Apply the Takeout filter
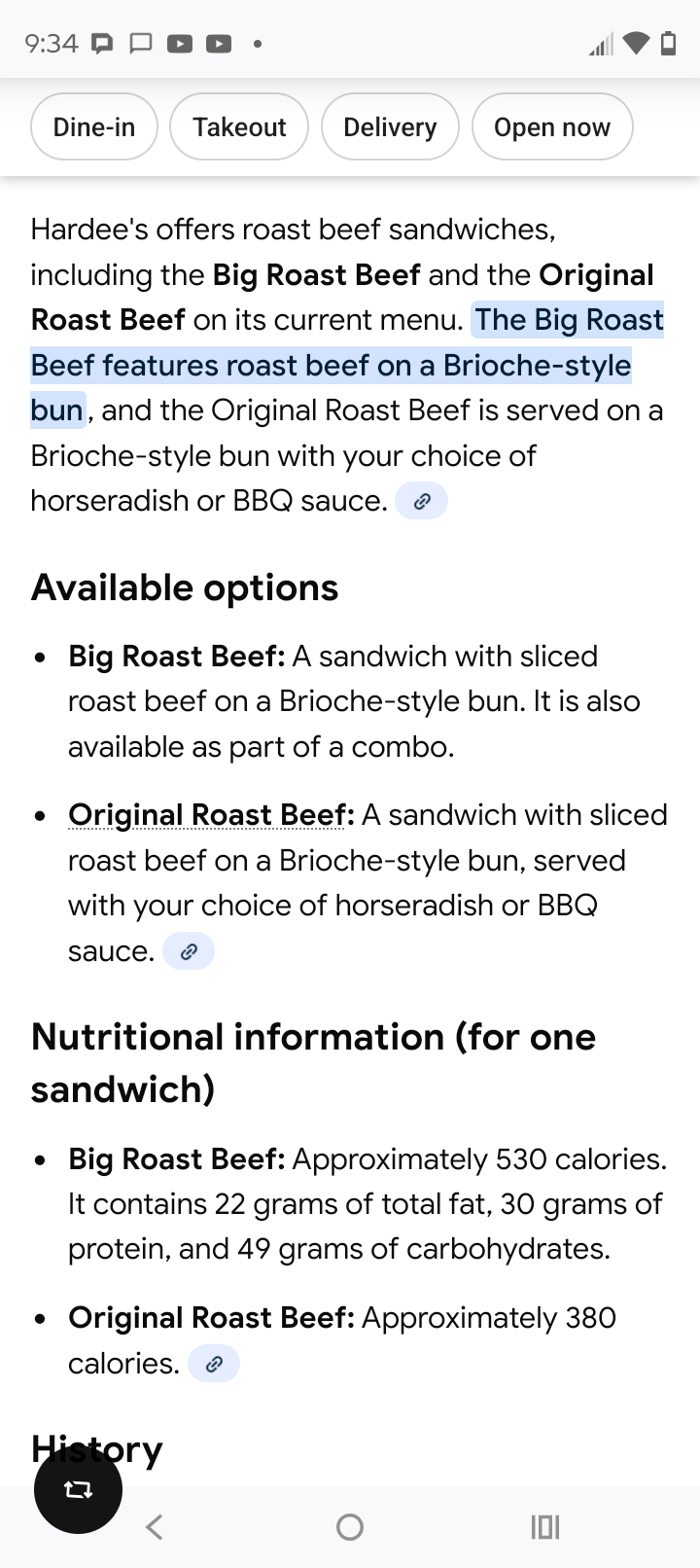 [x=239, y=126]
